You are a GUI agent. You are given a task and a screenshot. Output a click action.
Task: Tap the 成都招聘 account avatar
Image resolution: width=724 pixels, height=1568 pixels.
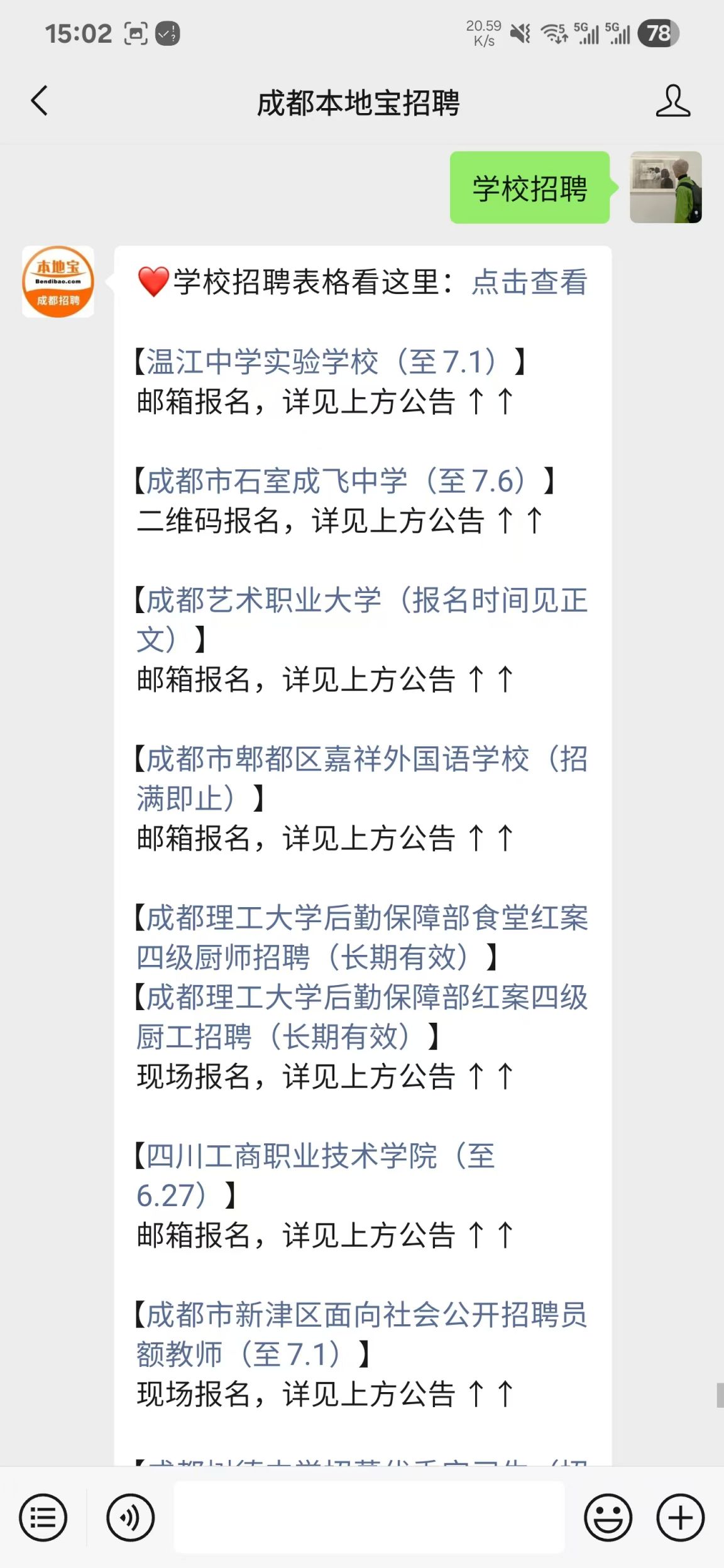(58, 281)
